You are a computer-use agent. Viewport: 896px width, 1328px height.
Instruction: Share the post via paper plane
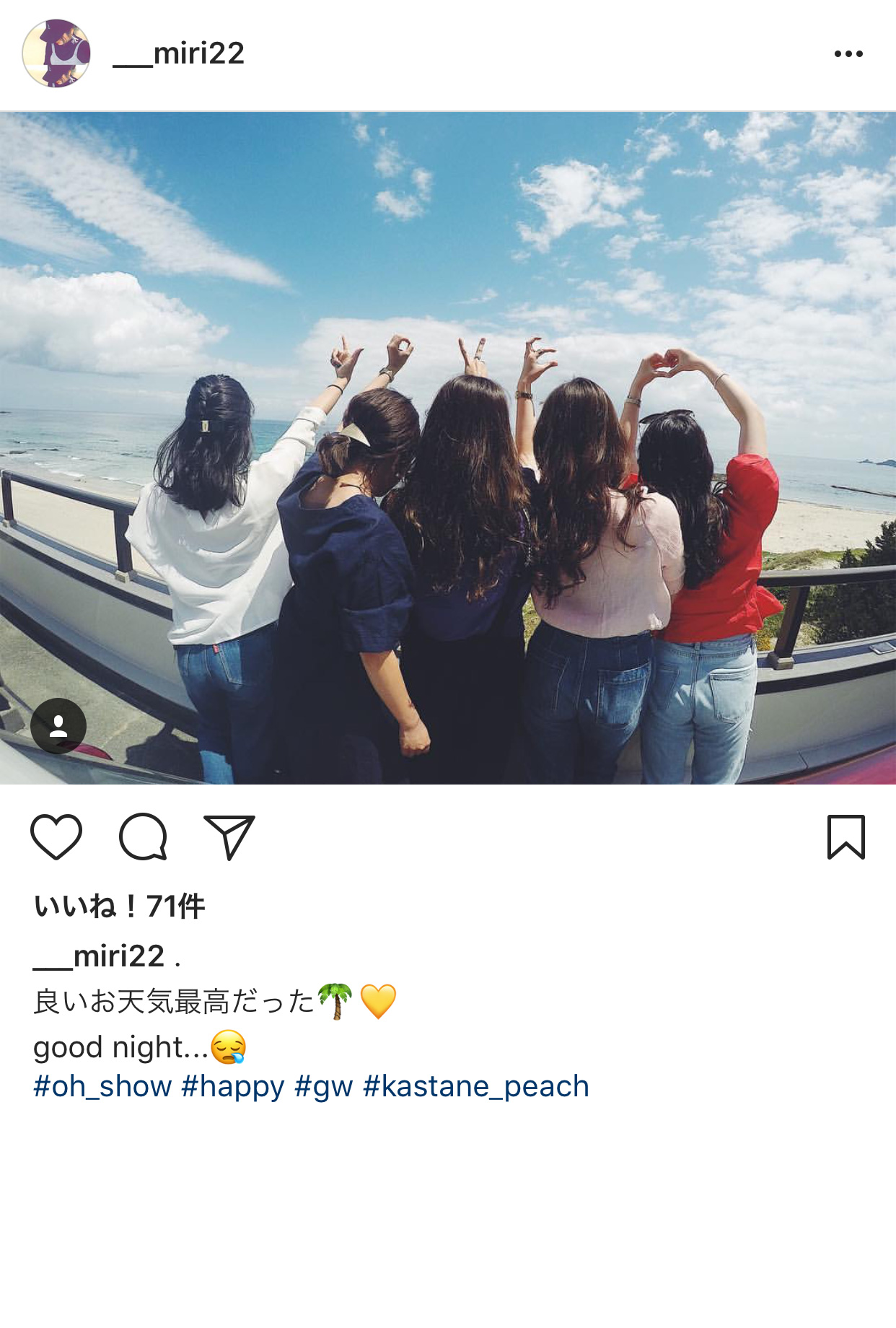click(x=229, y=837)
